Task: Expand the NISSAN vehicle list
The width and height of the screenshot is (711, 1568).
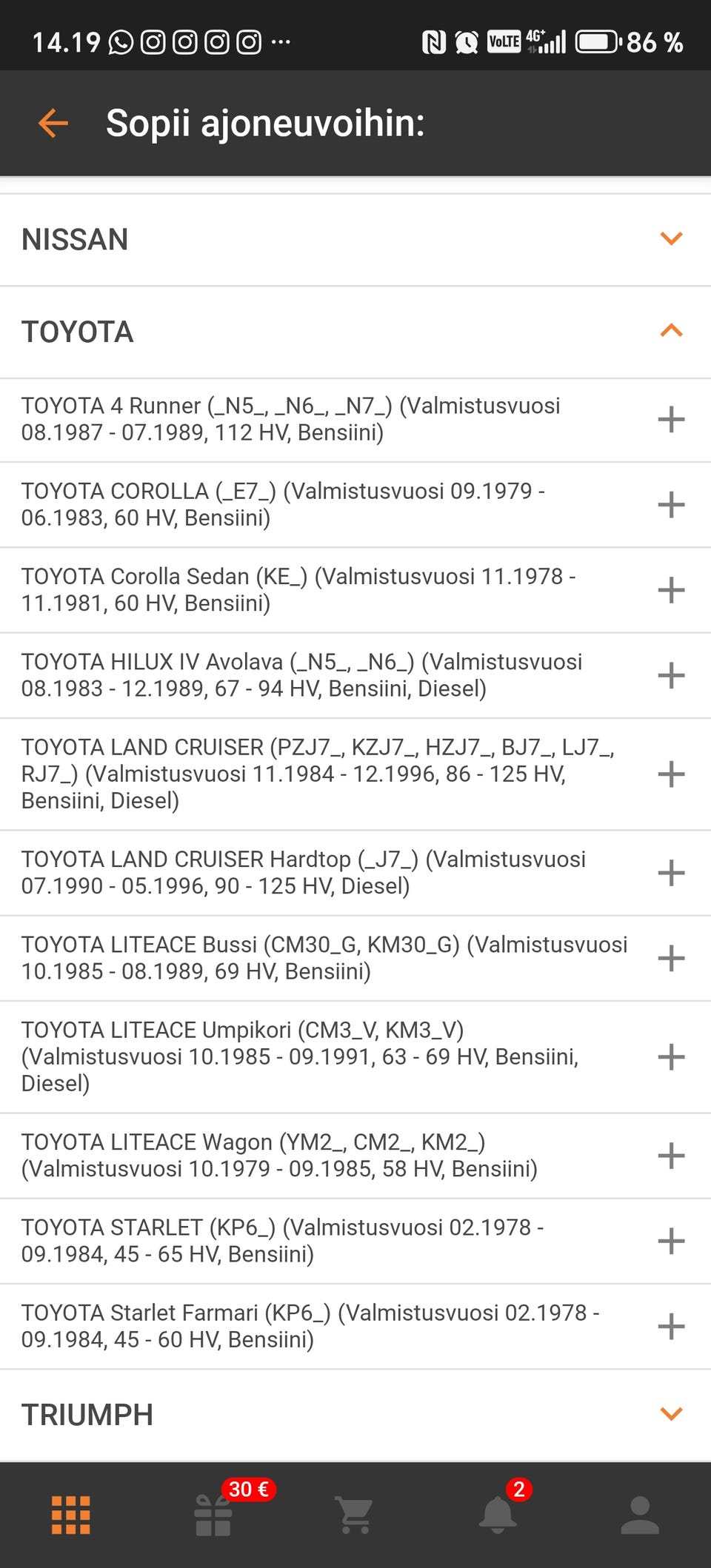Action: pos(670,239)
